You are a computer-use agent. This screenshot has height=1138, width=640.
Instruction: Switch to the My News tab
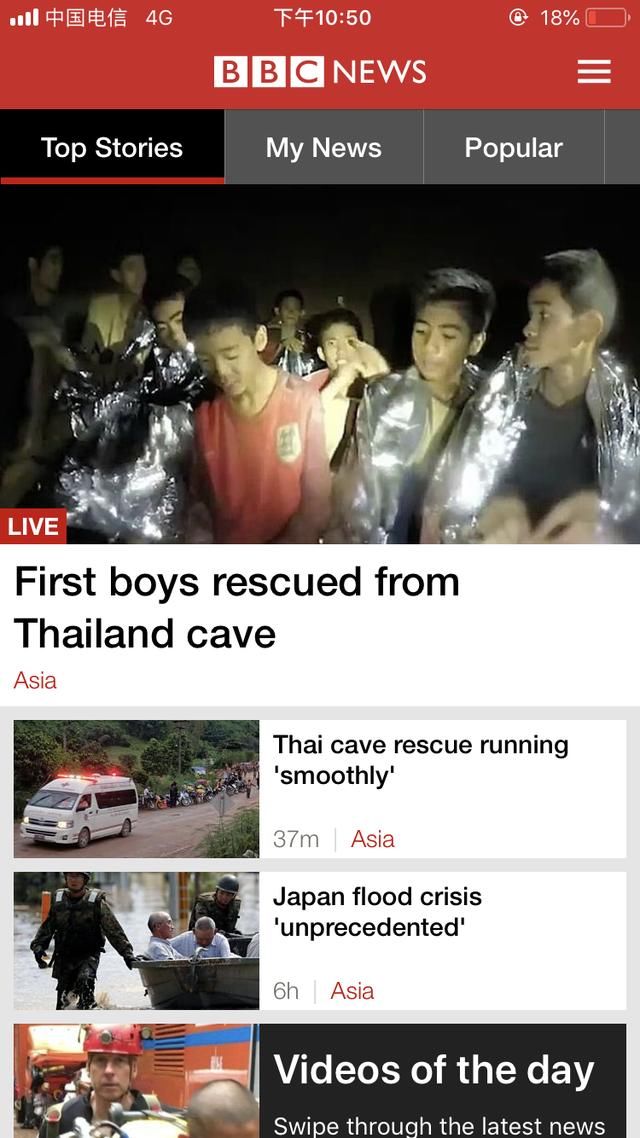click(323, 148)
